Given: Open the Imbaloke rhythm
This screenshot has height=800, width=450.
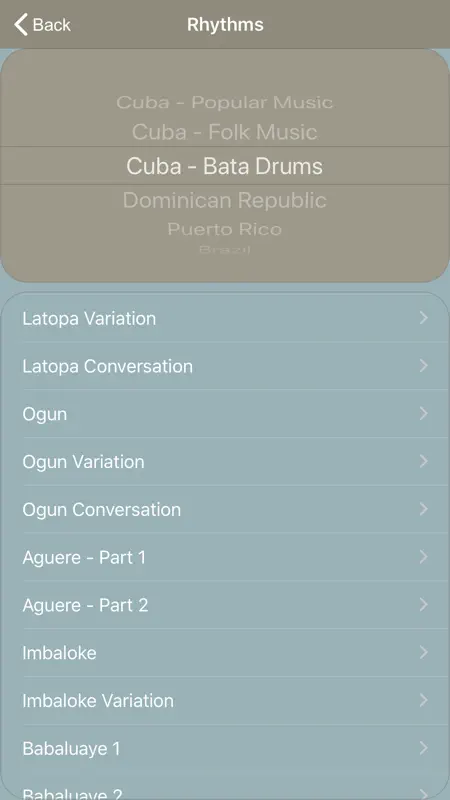Looking at the screenshot, I should (225, 653).
